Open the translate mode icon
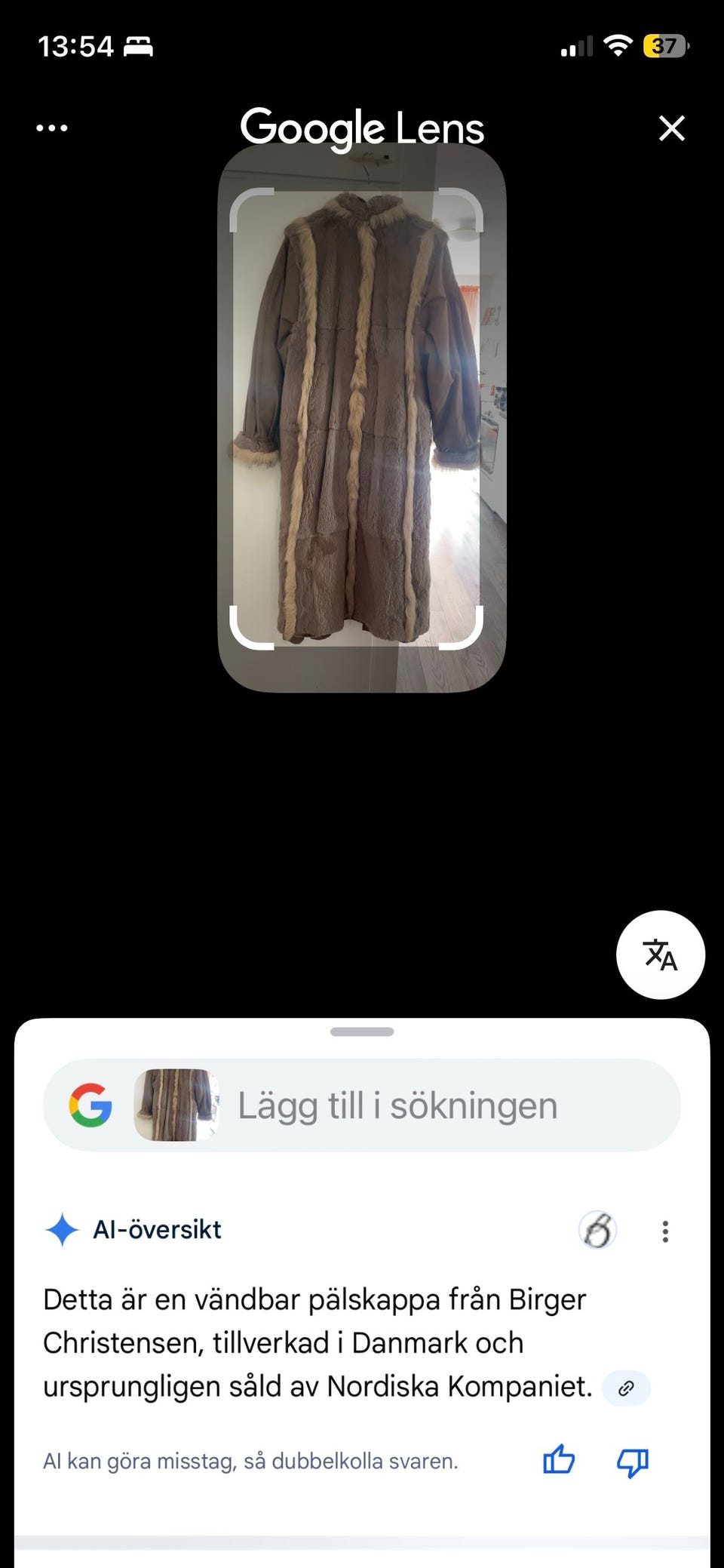Viewport: 724px width, 1568px height. [661, 955]
